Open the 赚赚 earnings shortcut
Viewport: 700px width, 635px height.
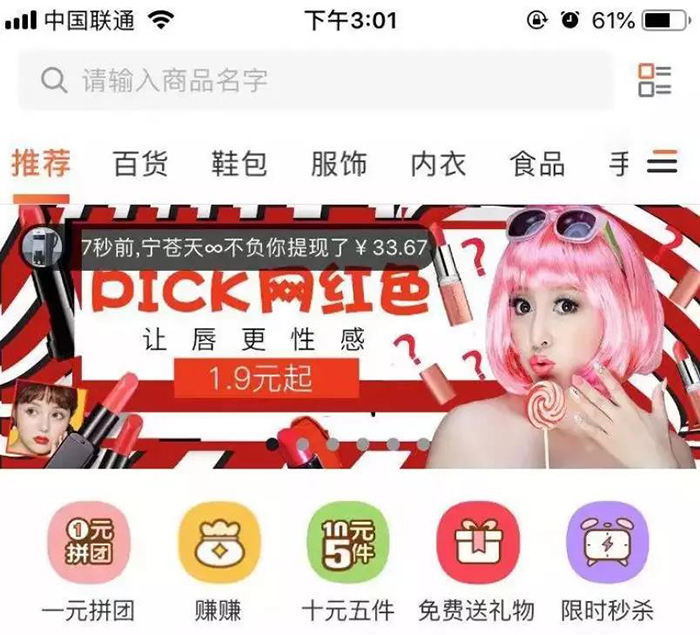coord(218,545)
